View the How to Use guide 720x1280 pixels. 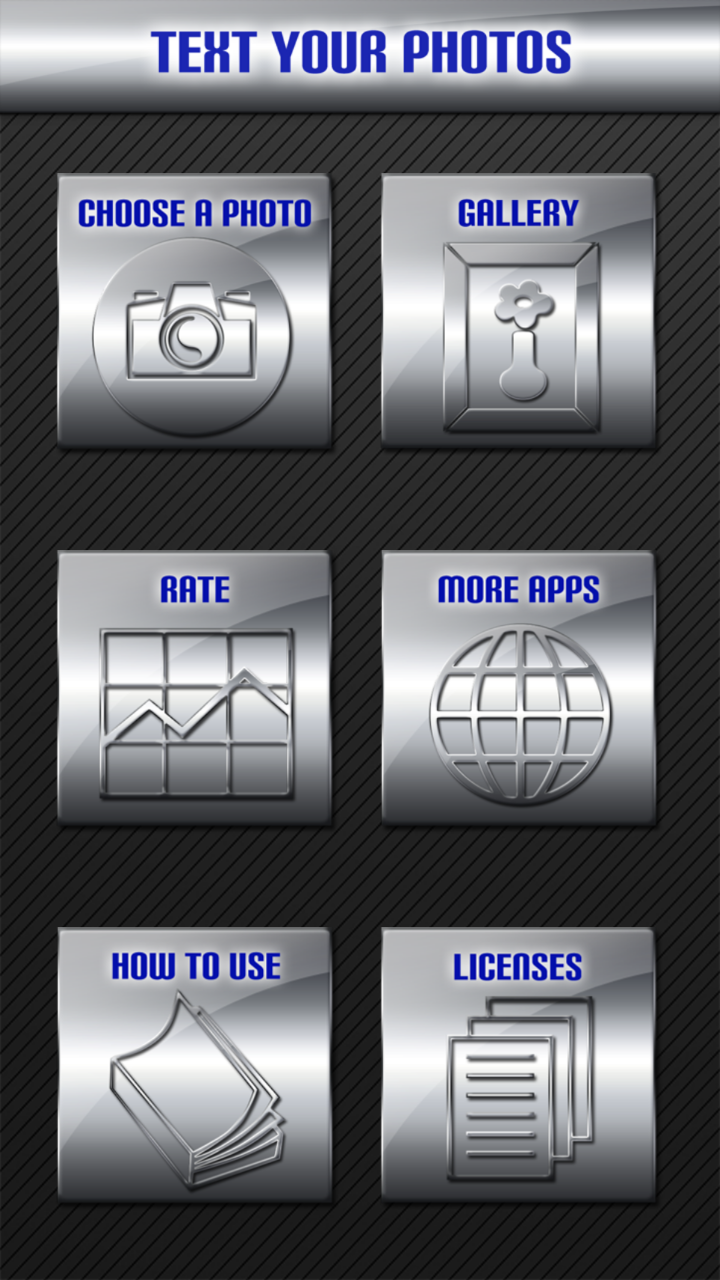pos(194,1065)
